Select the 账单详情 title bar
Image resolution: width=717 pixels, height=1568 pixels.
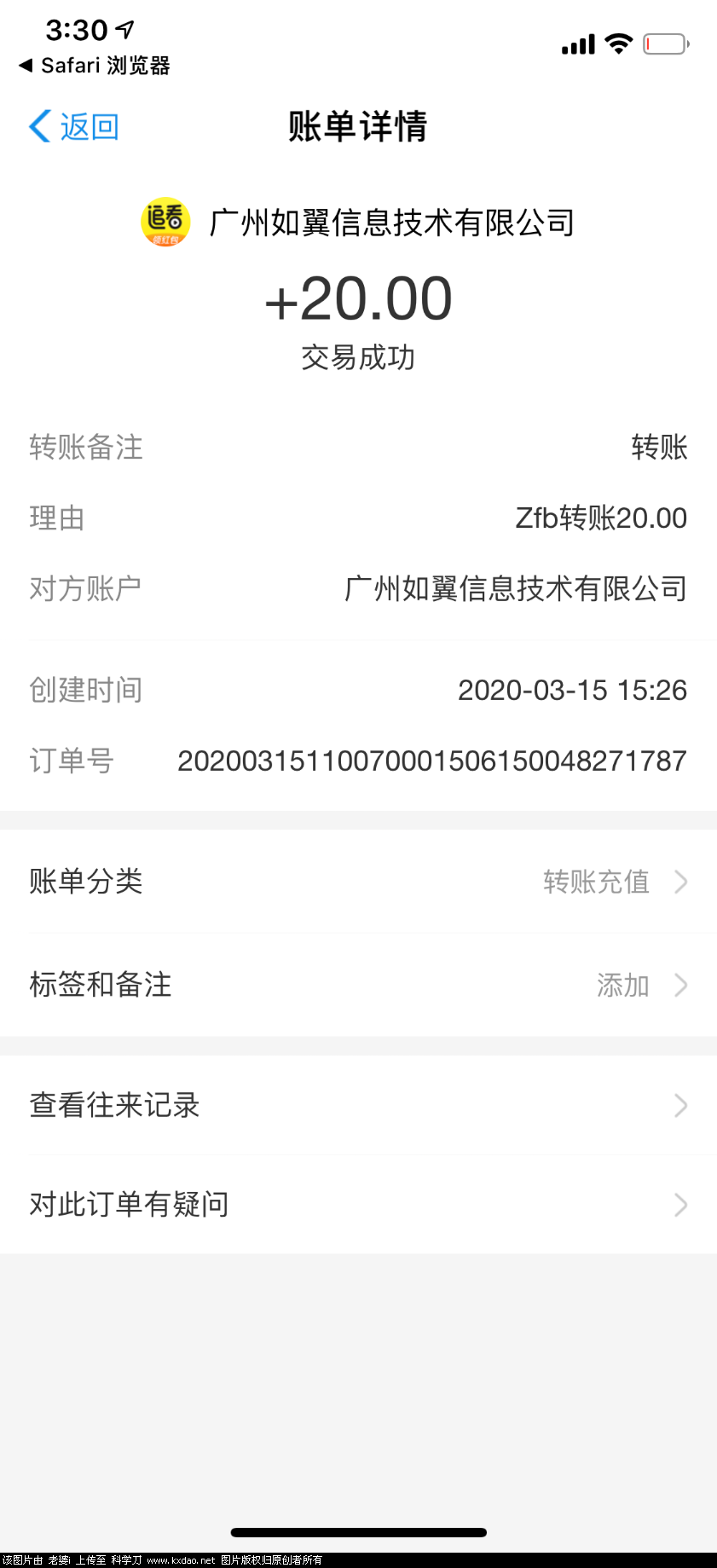[358, 126]
